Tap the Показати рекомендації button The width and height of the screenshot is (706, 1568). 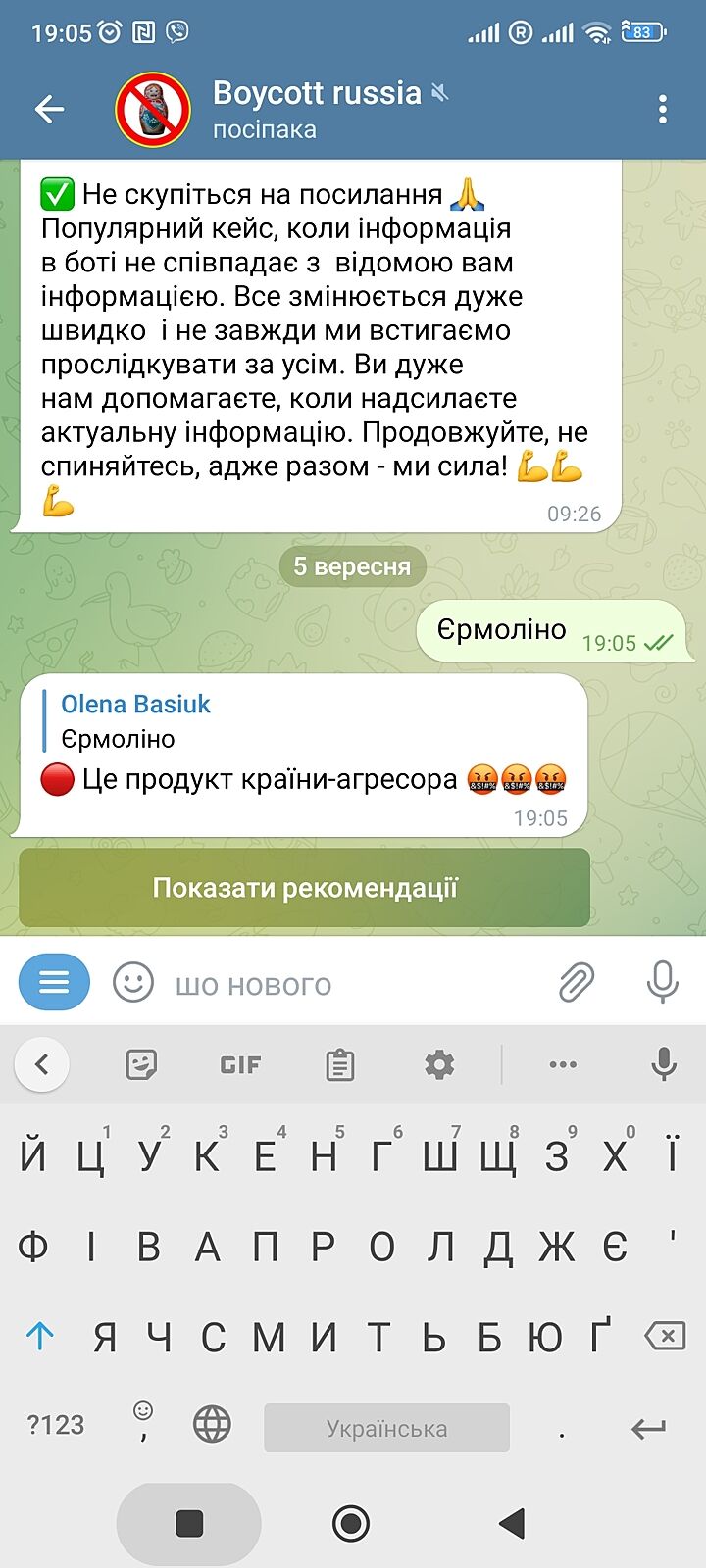tap(304, 888)
